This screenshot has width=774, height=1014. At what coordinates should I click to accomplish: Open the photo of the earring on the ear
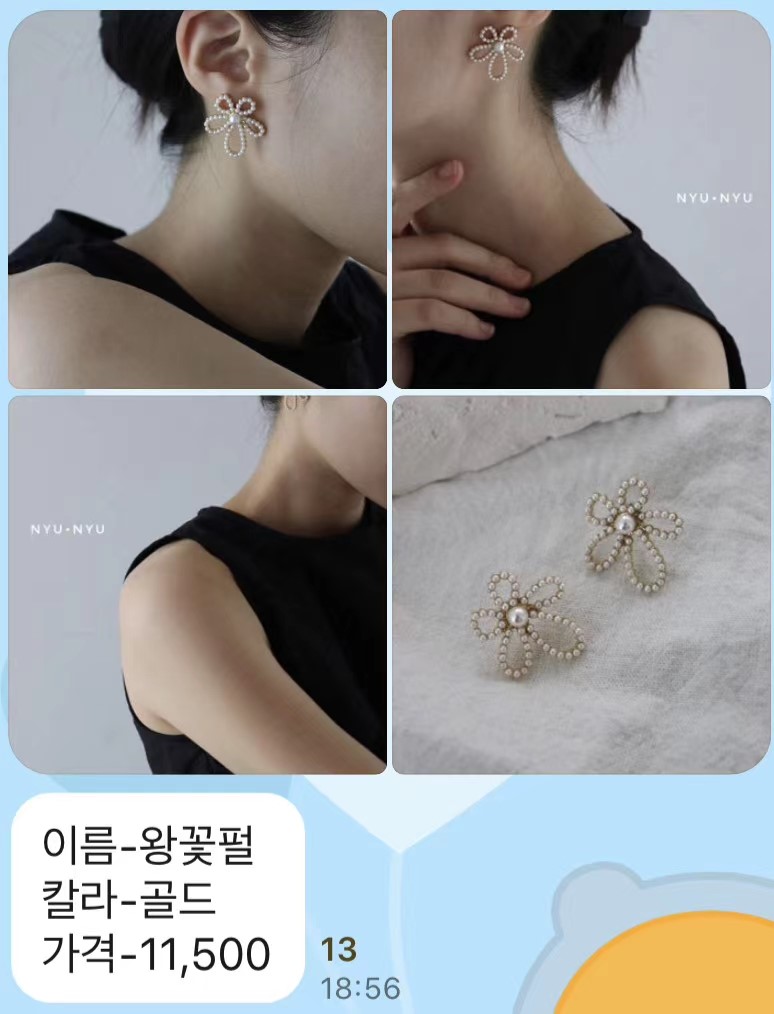pos(197,199)
